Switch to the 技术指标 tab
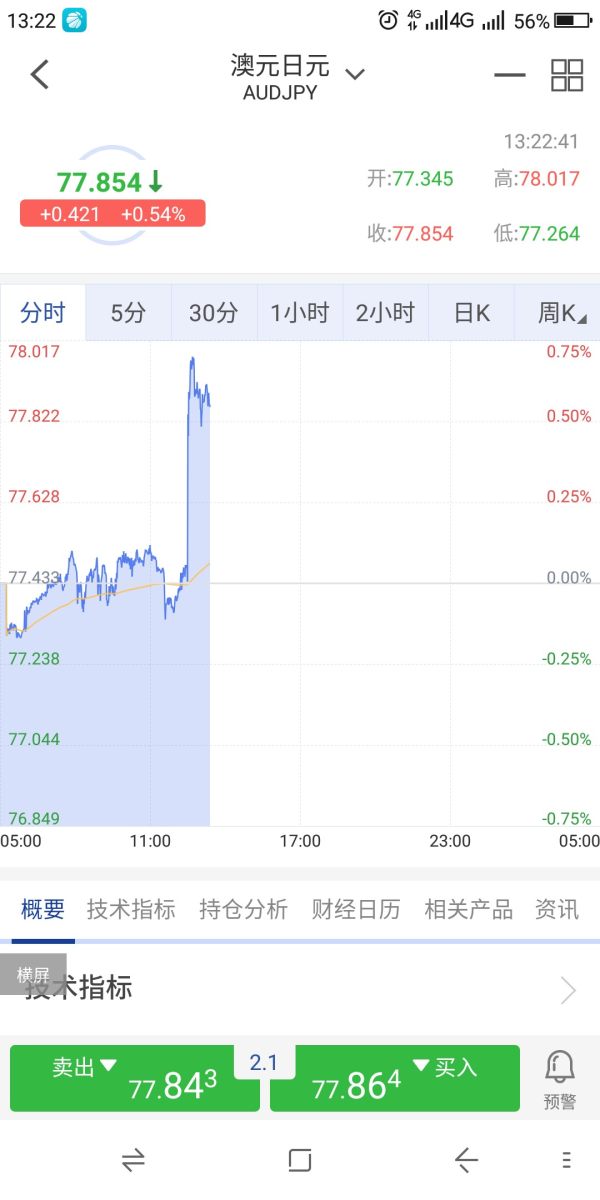Image resolution: width=600 pixels, height=1200 pixels. click(x=131, y=909)
